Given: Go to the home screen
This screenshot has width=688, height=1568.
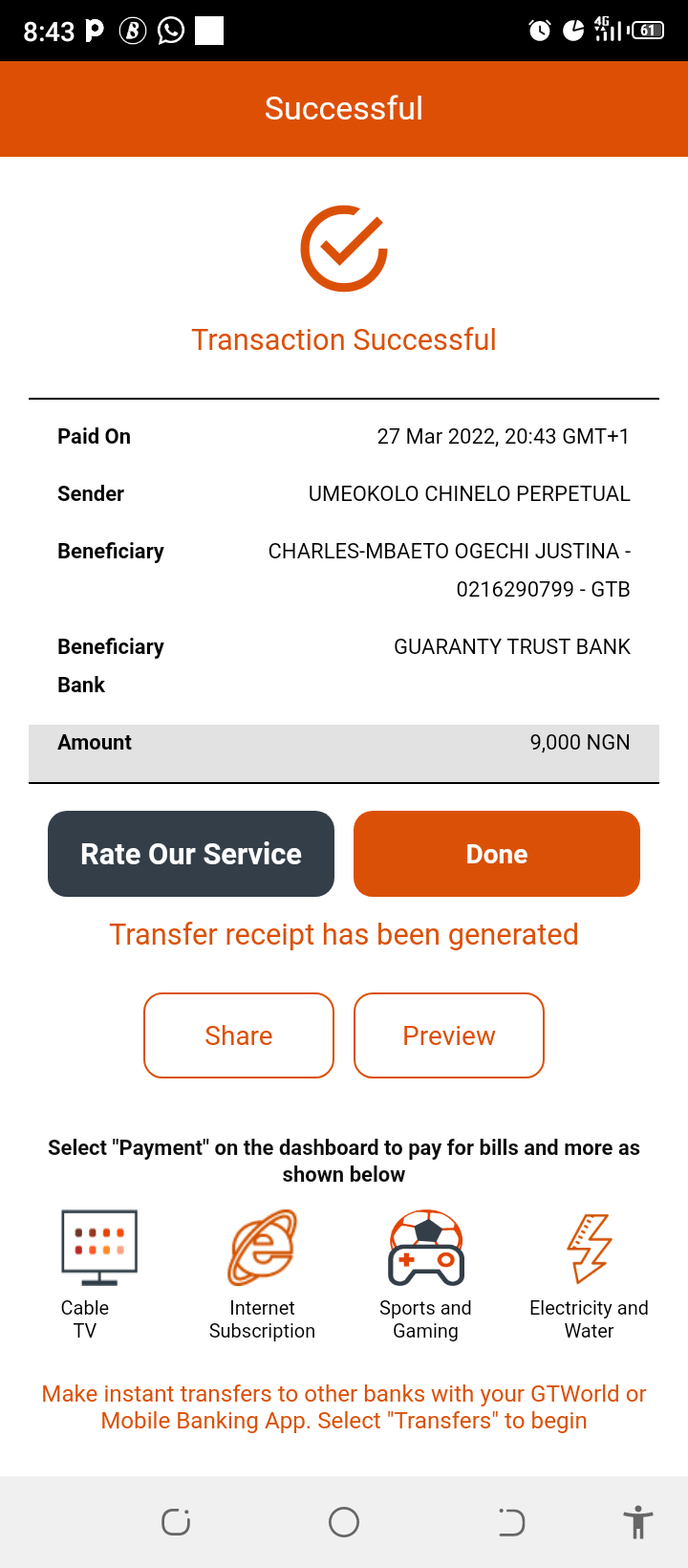Looking at the screenshot, I should pyautogui.click(x=344, y=1522).
